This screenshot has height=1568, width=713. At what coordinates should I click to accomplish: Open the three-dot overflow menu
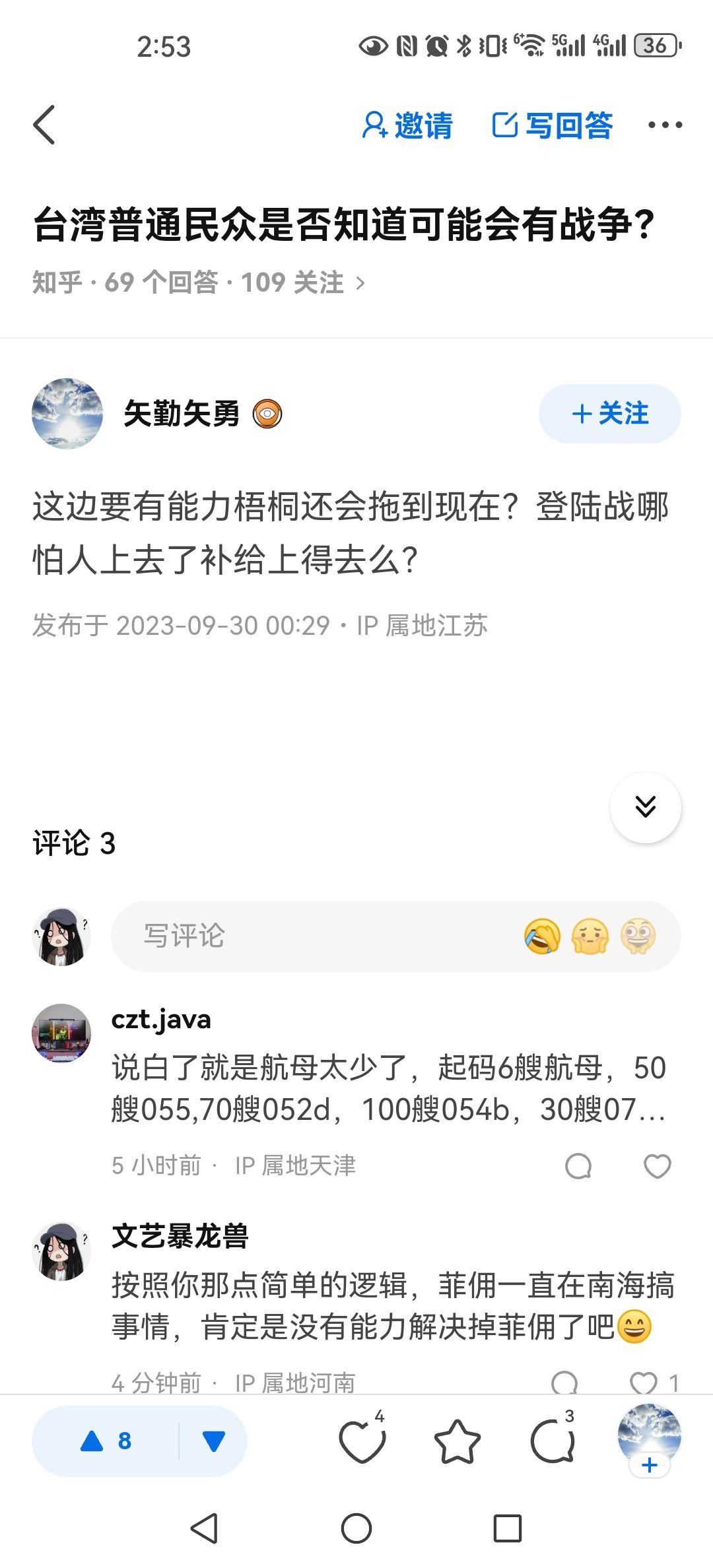click(665, 125)
